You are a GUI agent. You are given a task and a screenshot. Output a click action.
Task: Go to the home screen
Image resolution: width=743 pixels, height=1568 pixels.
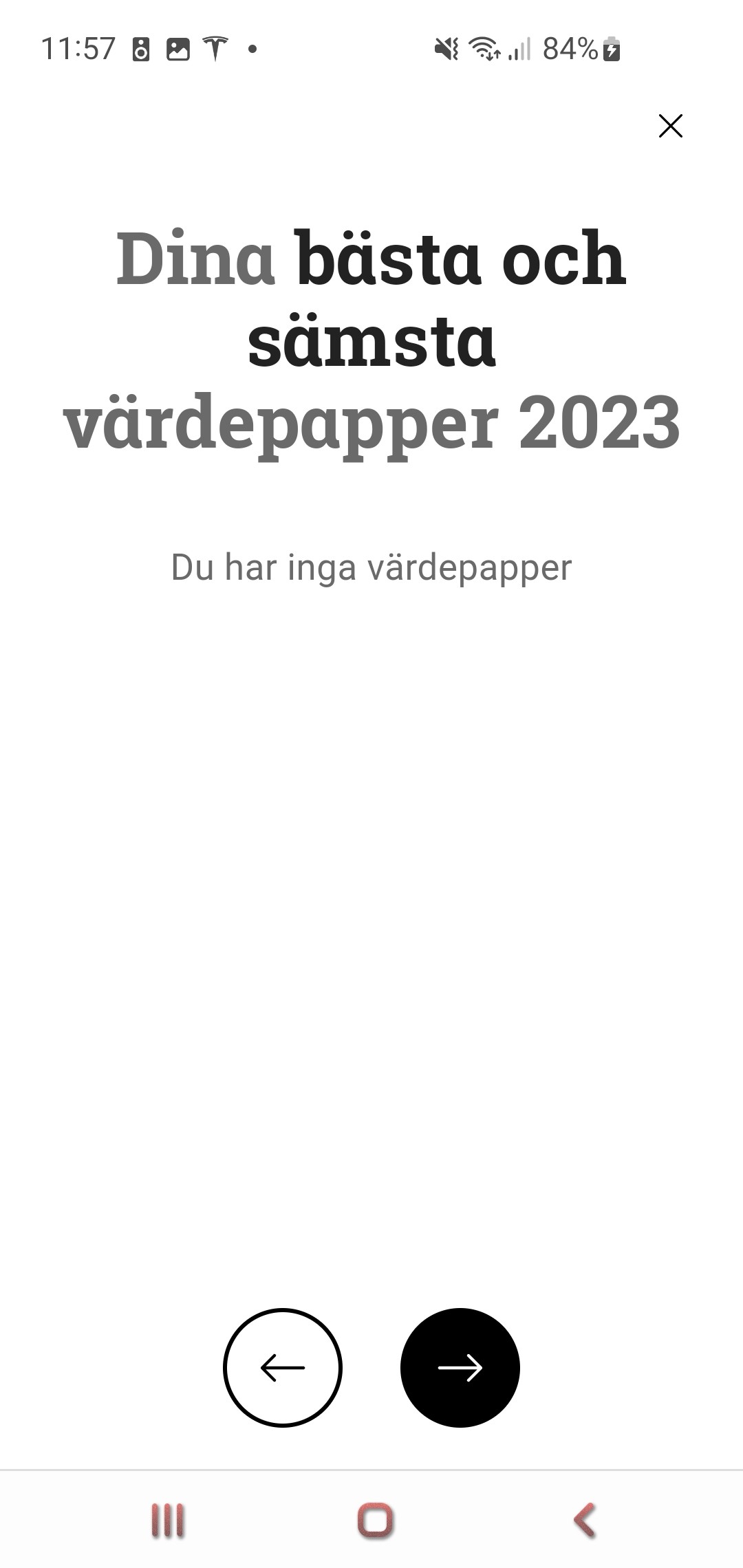[x=375, y=1520]
